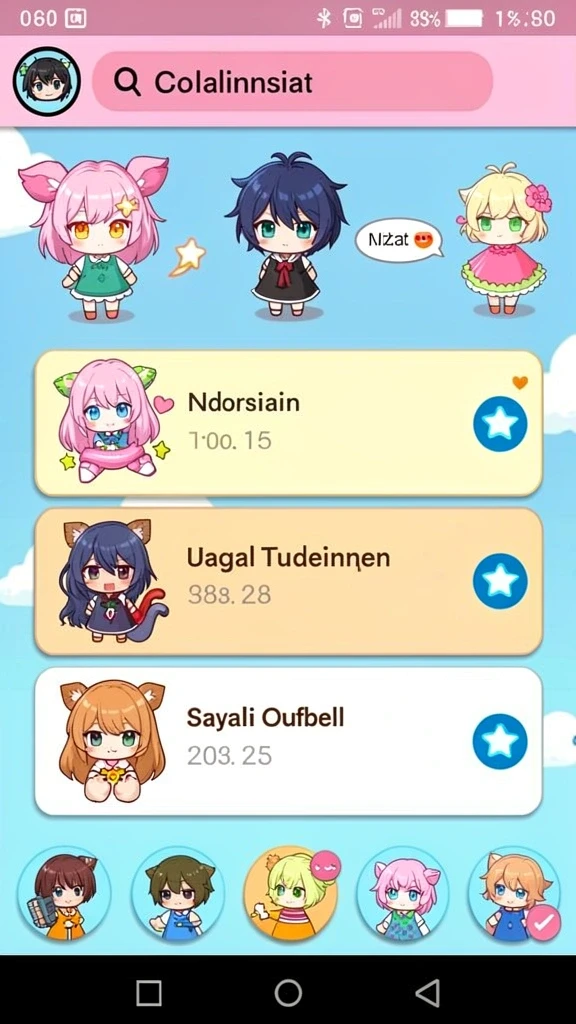Go back with the system back button

[427, 993]
